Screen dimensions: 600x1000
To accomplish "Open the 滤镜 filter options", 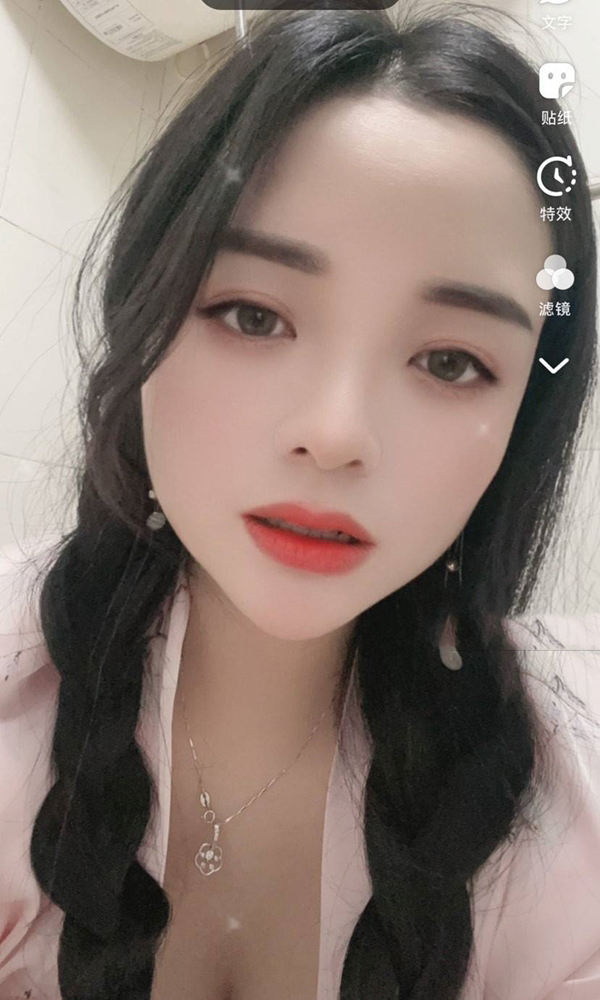I will point(555,284).
